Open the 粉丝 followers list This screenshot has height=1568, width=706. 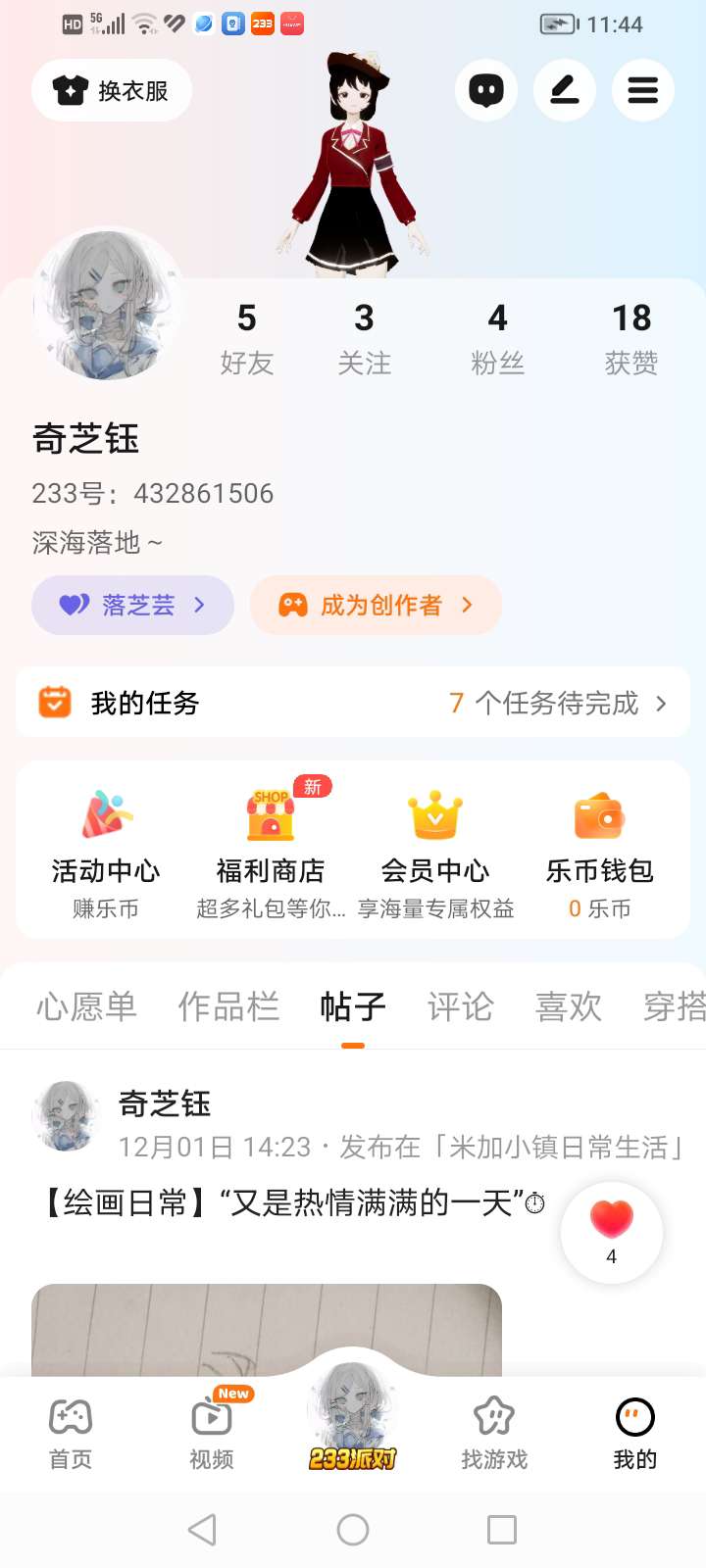[497, 338]
